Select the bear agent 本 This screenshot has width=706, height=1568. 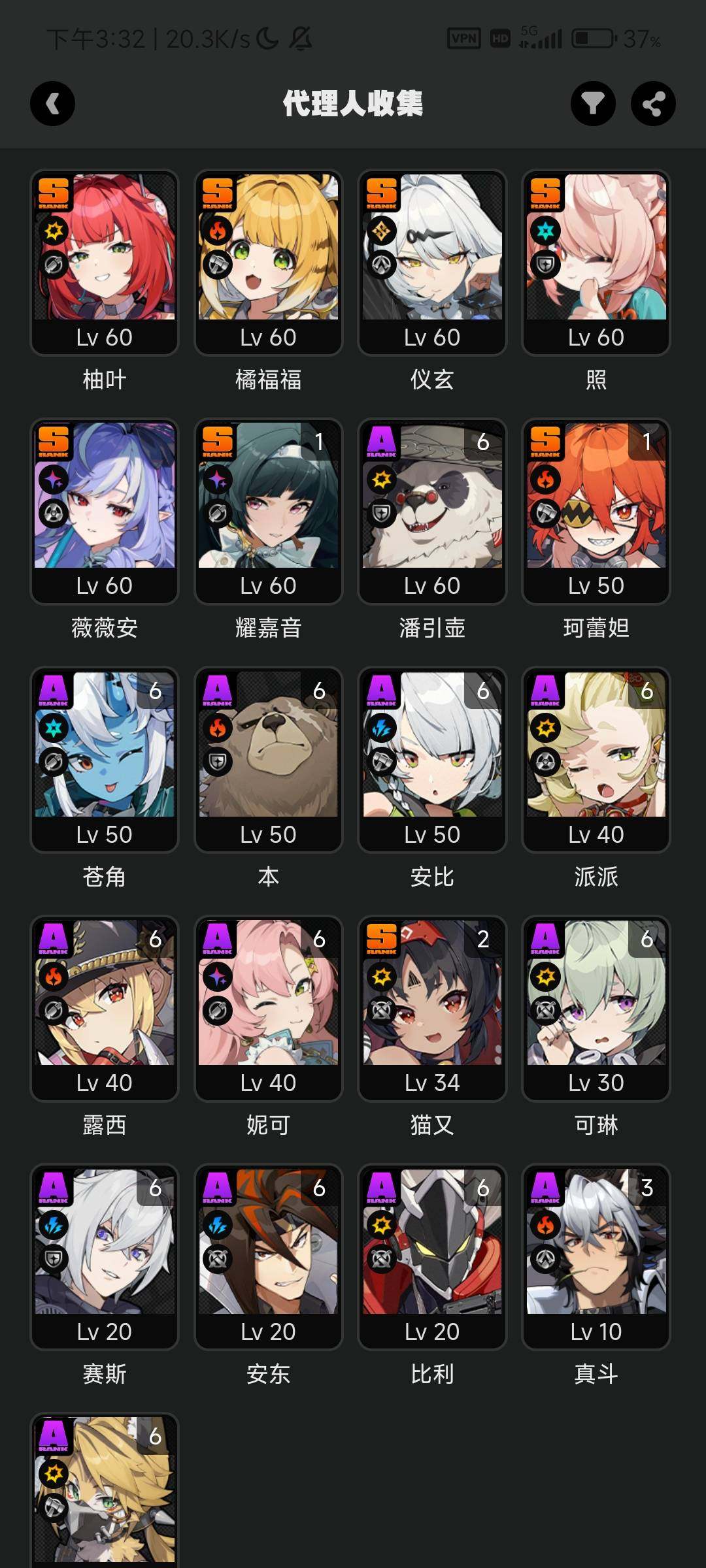click(268, 758)
